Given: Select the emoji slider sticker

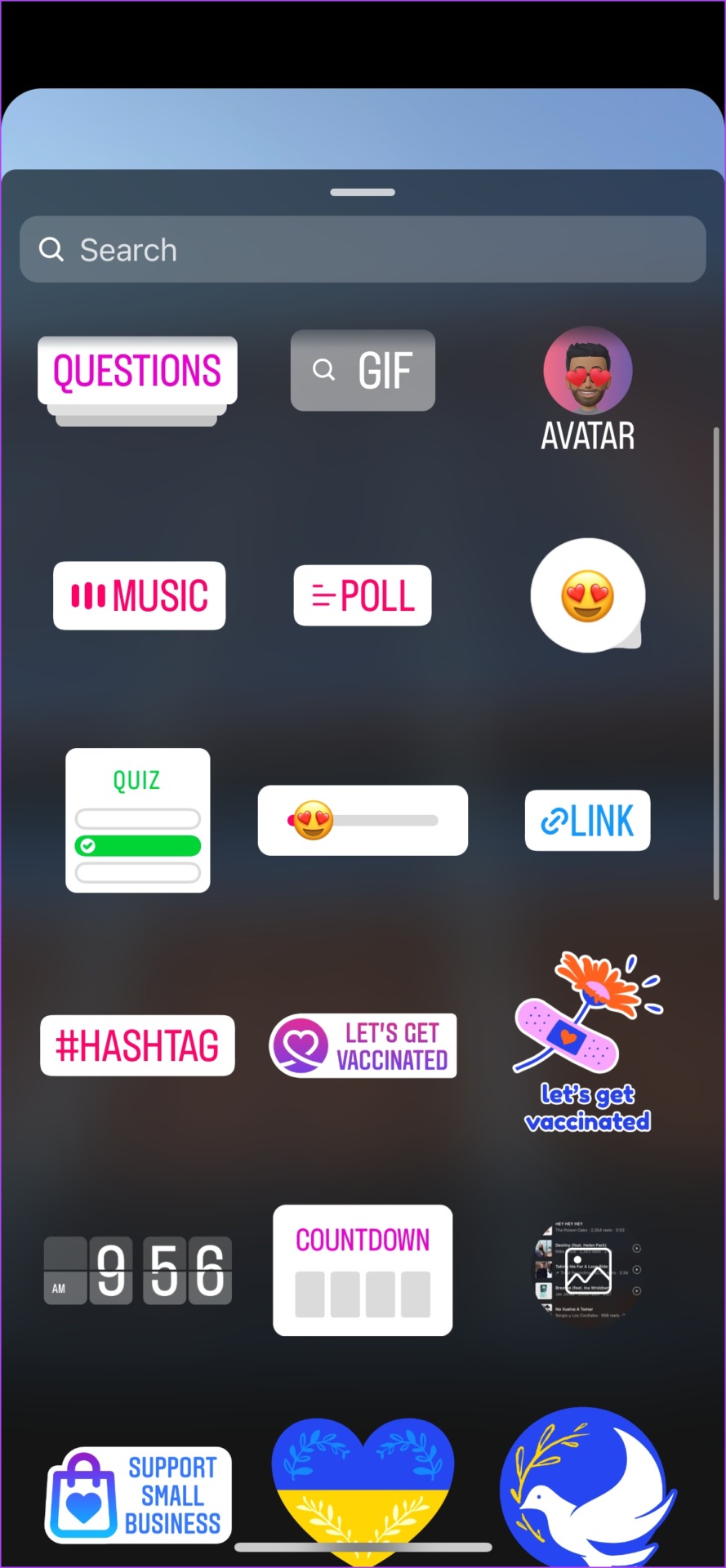Looking at the screenshot, I should click(363, 820).
